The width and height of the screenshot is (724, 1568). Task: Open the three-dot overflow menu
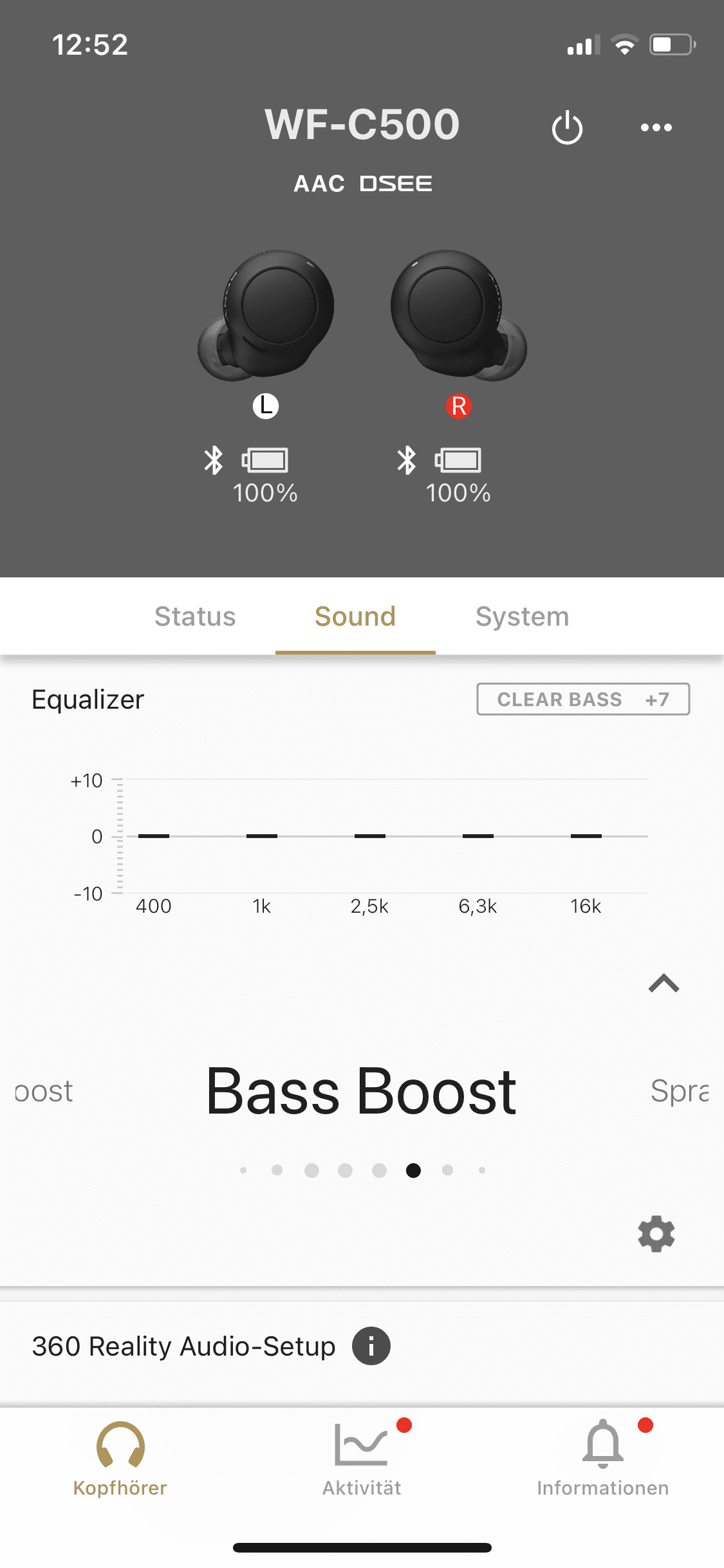(656, 127)
